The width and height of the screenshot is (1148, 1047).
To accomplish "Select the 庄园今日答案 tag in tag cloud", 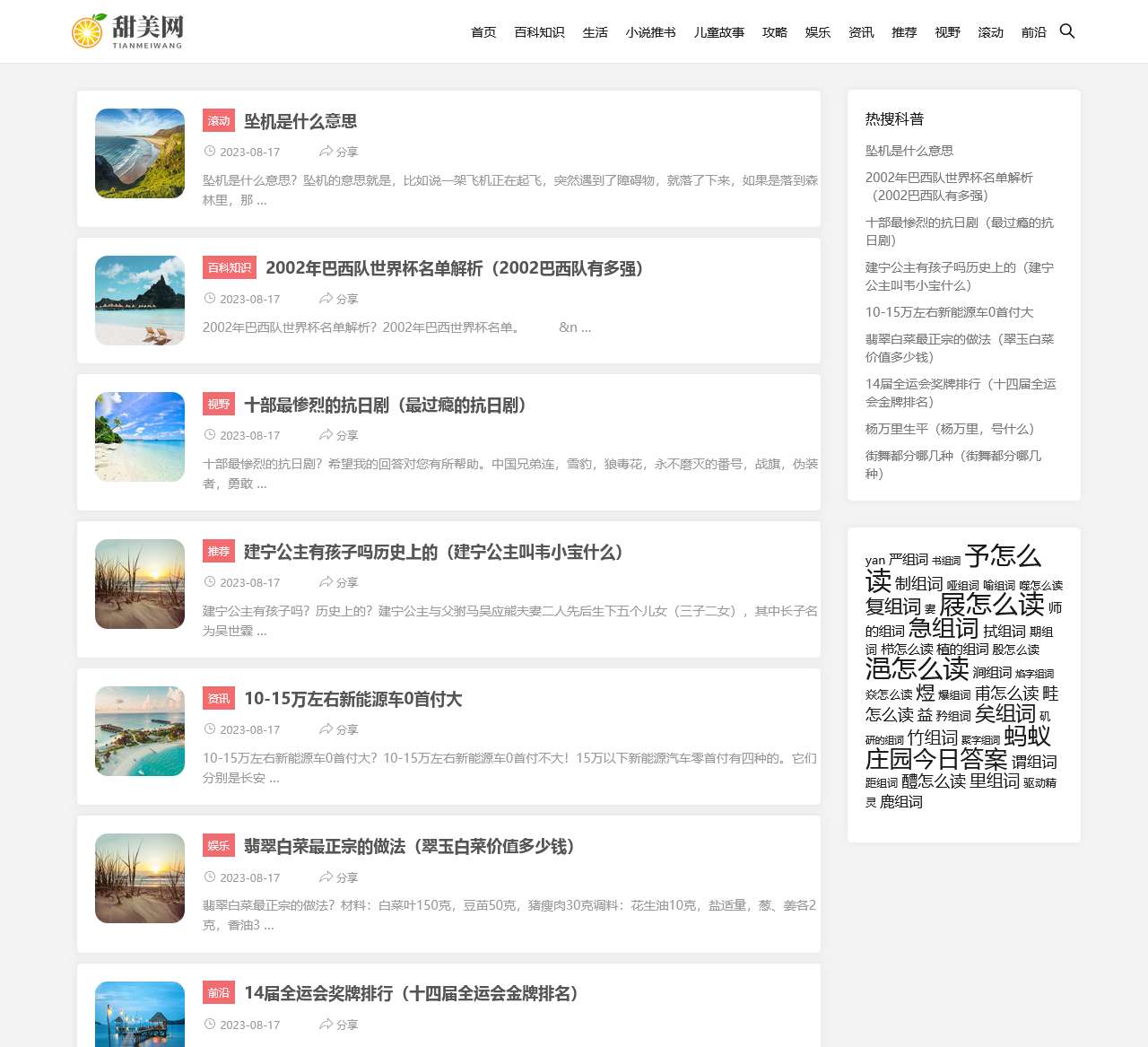I will pyautogui.click(x=935, y=759).
